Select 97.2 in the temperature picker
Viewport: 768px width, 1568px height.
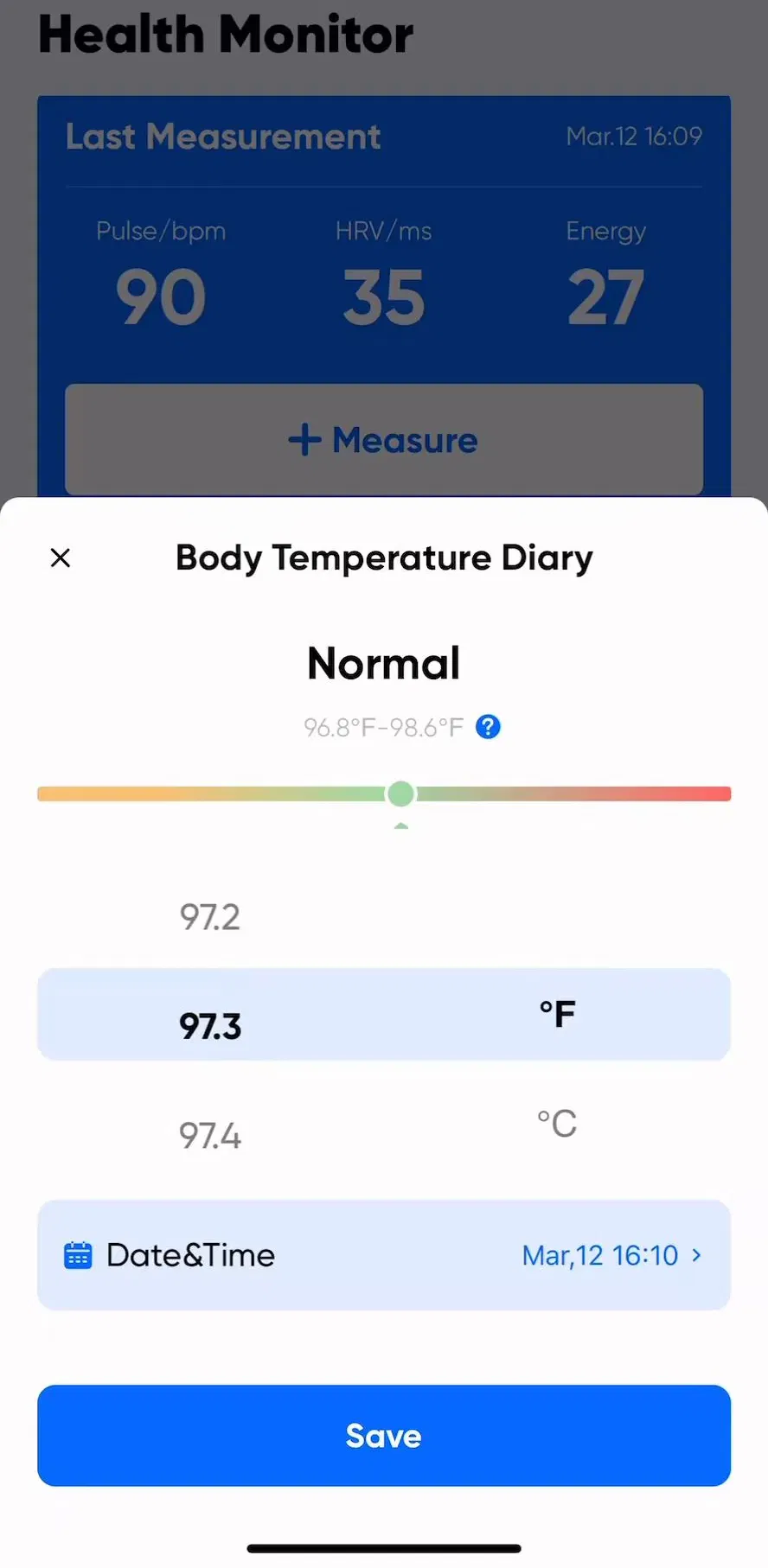click(x=210, y=917)
